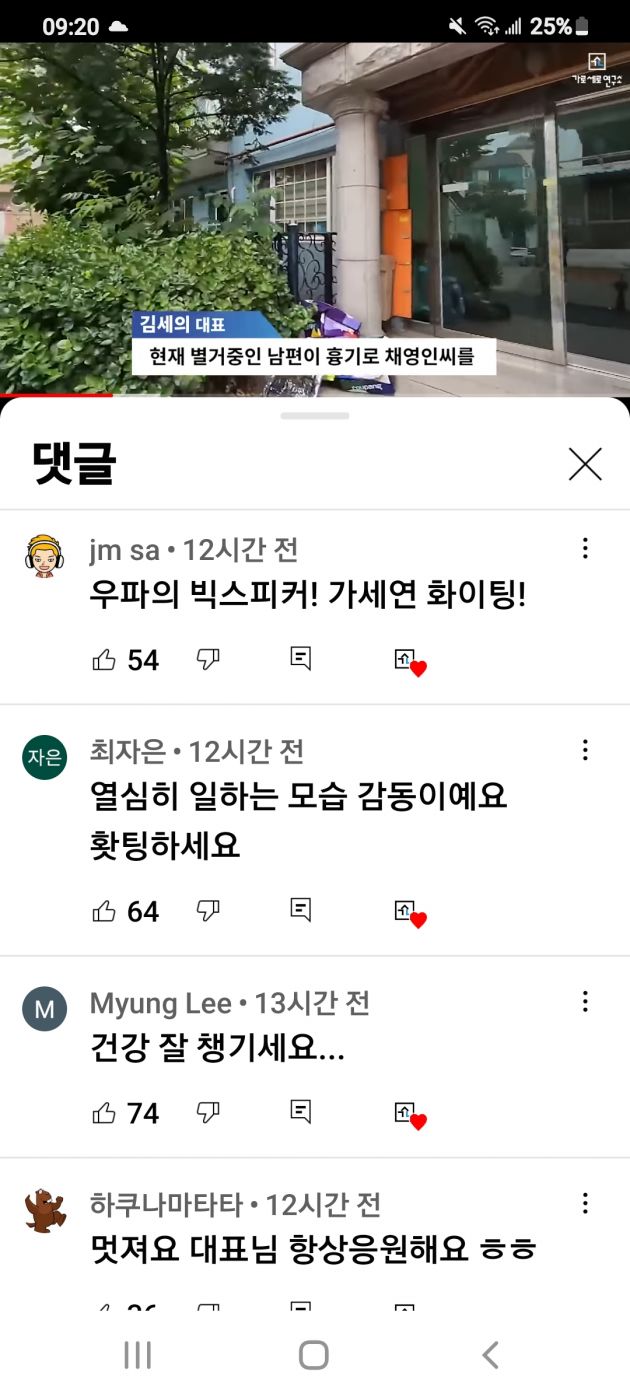Viewport: 630px width, 1400px height.
Task: Open overflow menu on 최자은's comment
Action: (585, 750)
